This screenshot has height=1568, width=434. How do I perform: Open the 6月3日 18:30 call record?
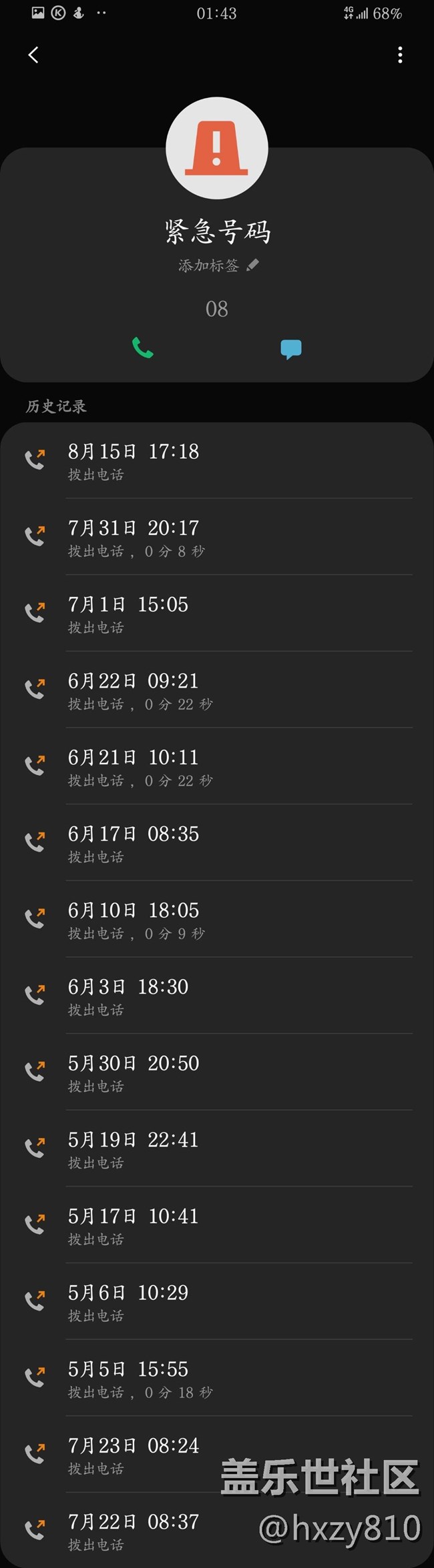pos(217,996)
